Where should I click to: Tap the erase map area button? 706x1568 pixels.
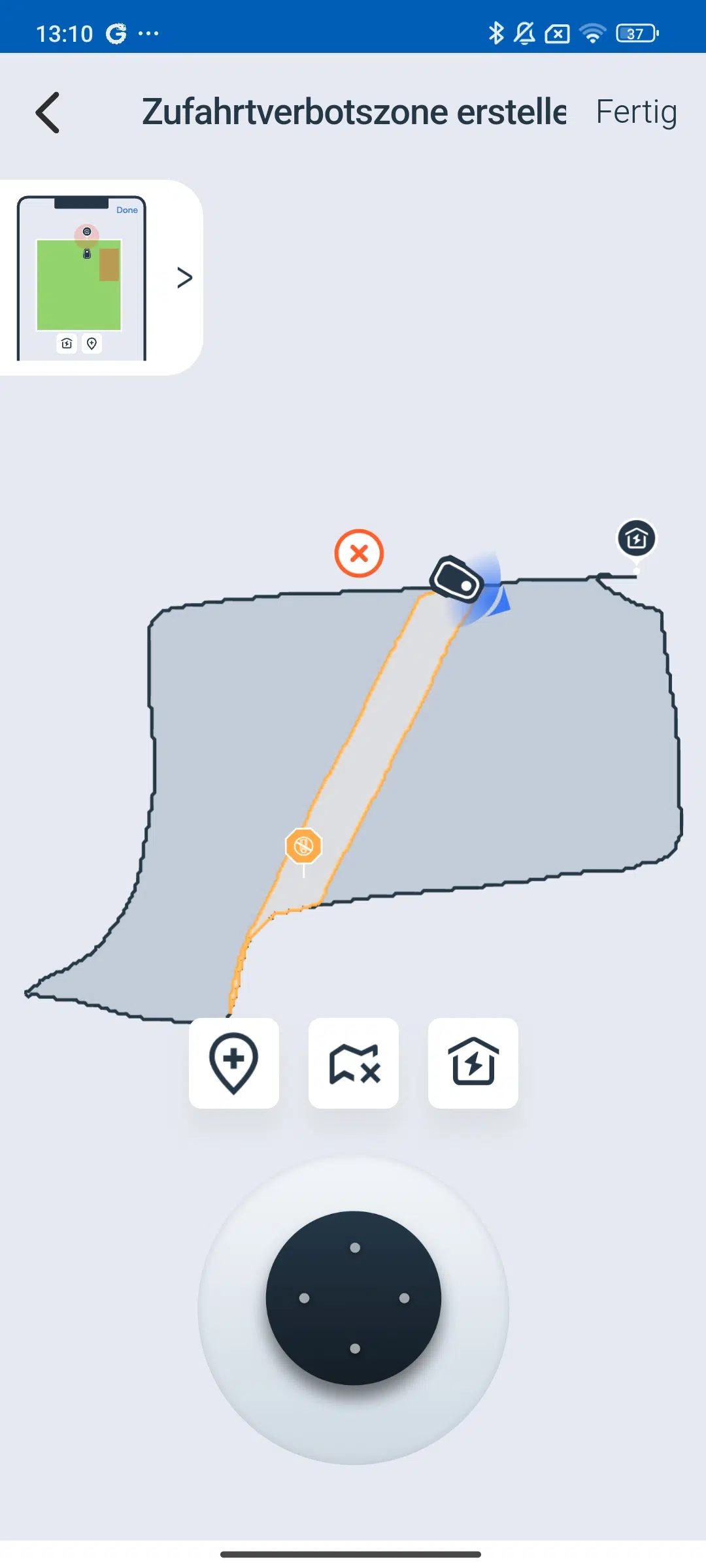354,1063
